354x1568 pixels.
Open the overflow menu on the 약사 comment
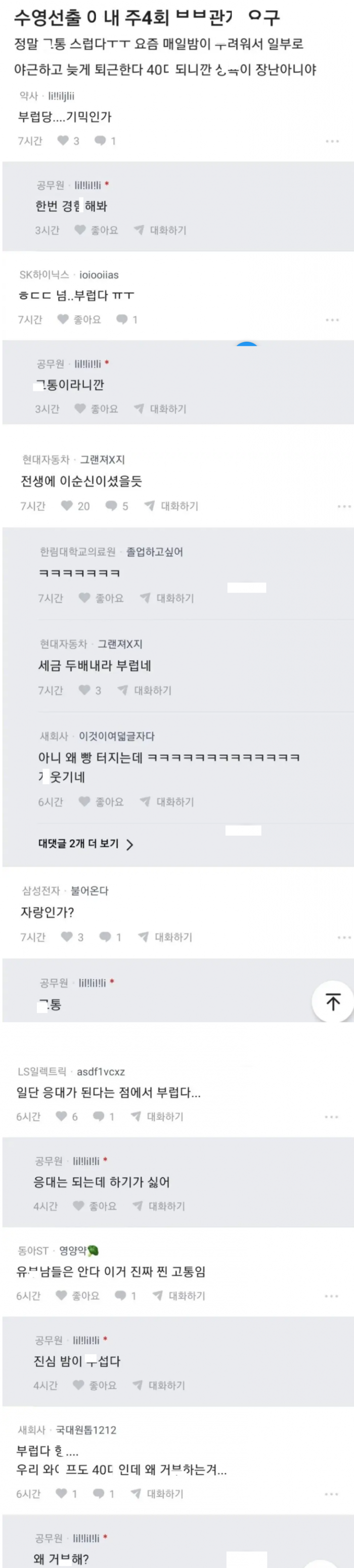pyautogui.click(x=331, y=141)
